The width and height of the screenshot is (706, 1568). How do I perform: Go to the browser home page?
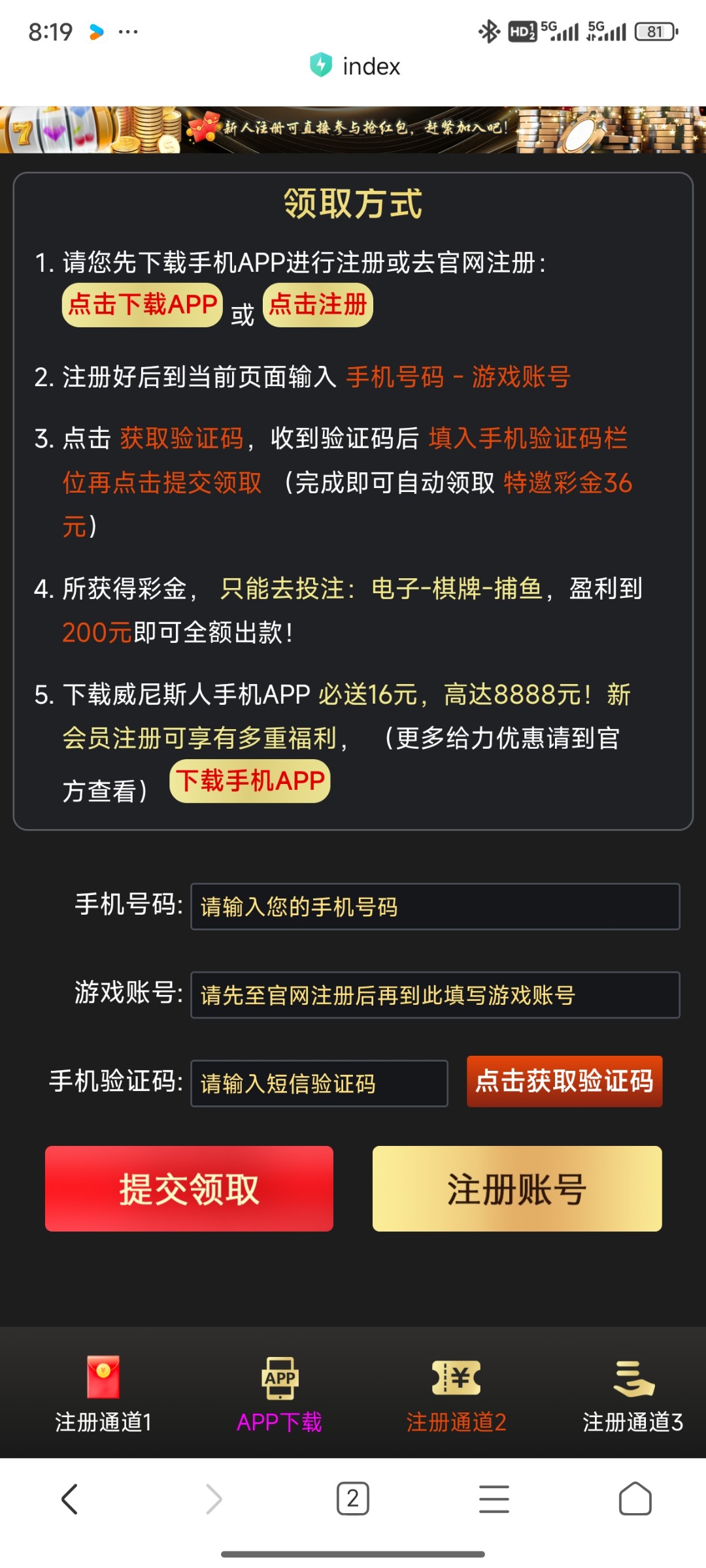[635, 1499]
